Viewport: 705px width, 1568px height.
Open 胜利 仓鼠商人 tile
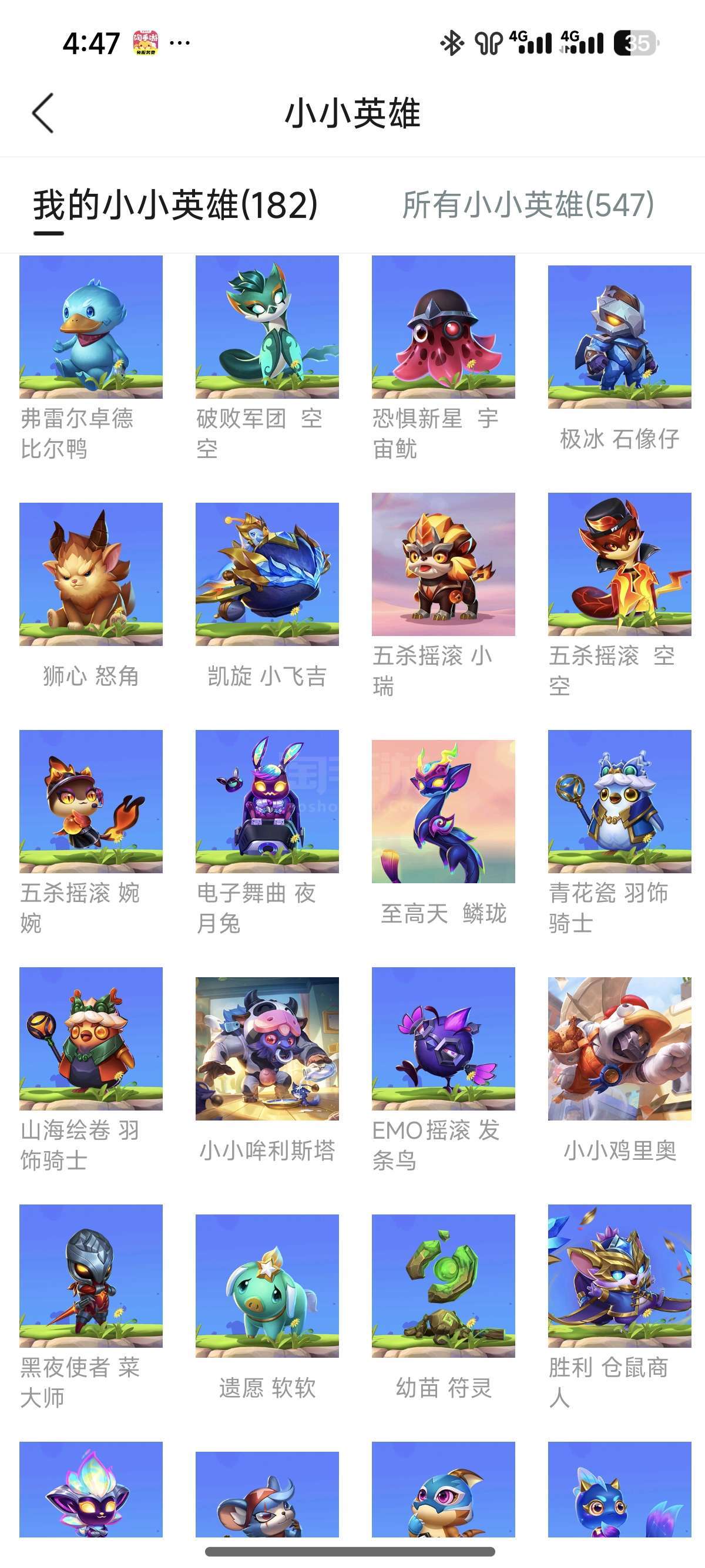coord(619,1275)
